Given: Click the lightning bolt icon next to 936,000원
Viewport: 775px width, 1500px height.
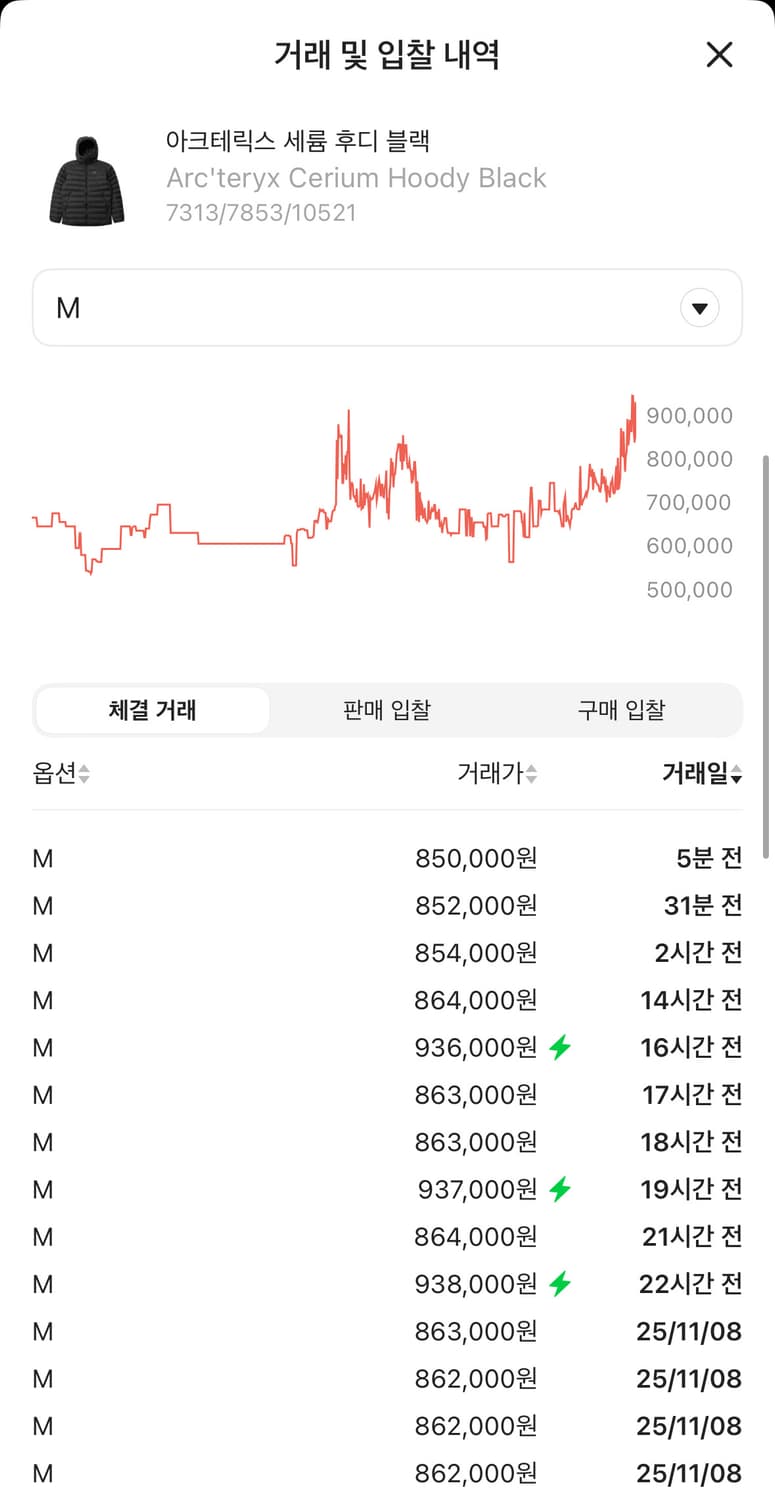Looking at the screenshot, I should 561,1047.
